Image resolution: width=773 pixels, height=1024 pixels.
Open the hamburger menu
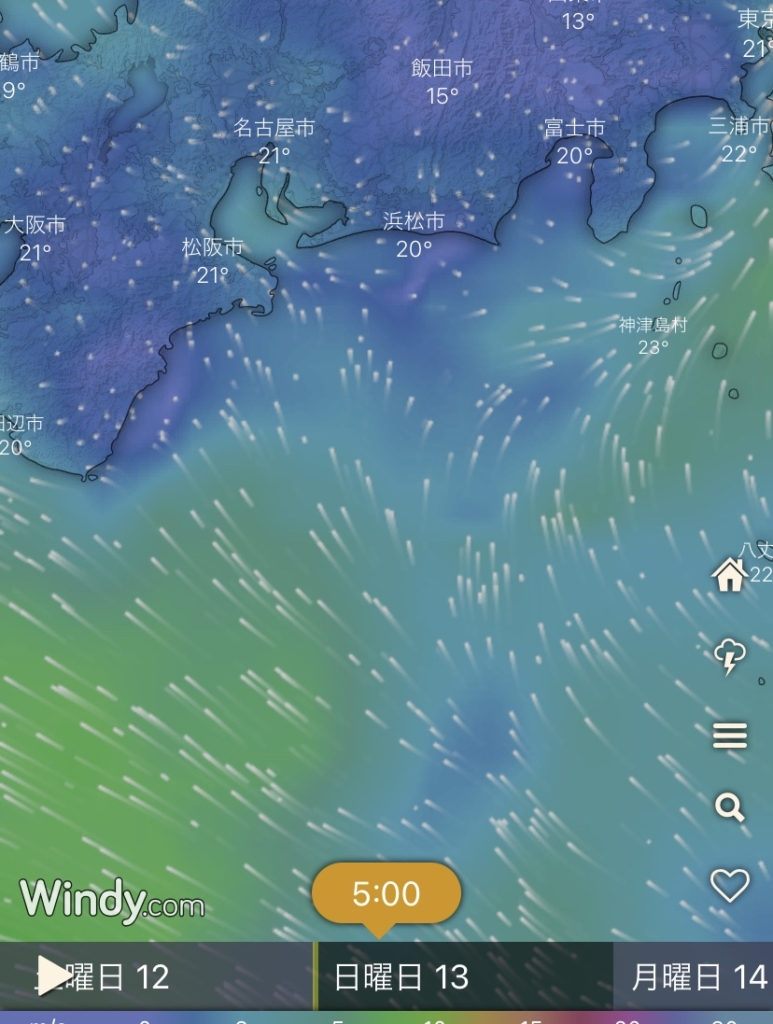tap(730, 737)
